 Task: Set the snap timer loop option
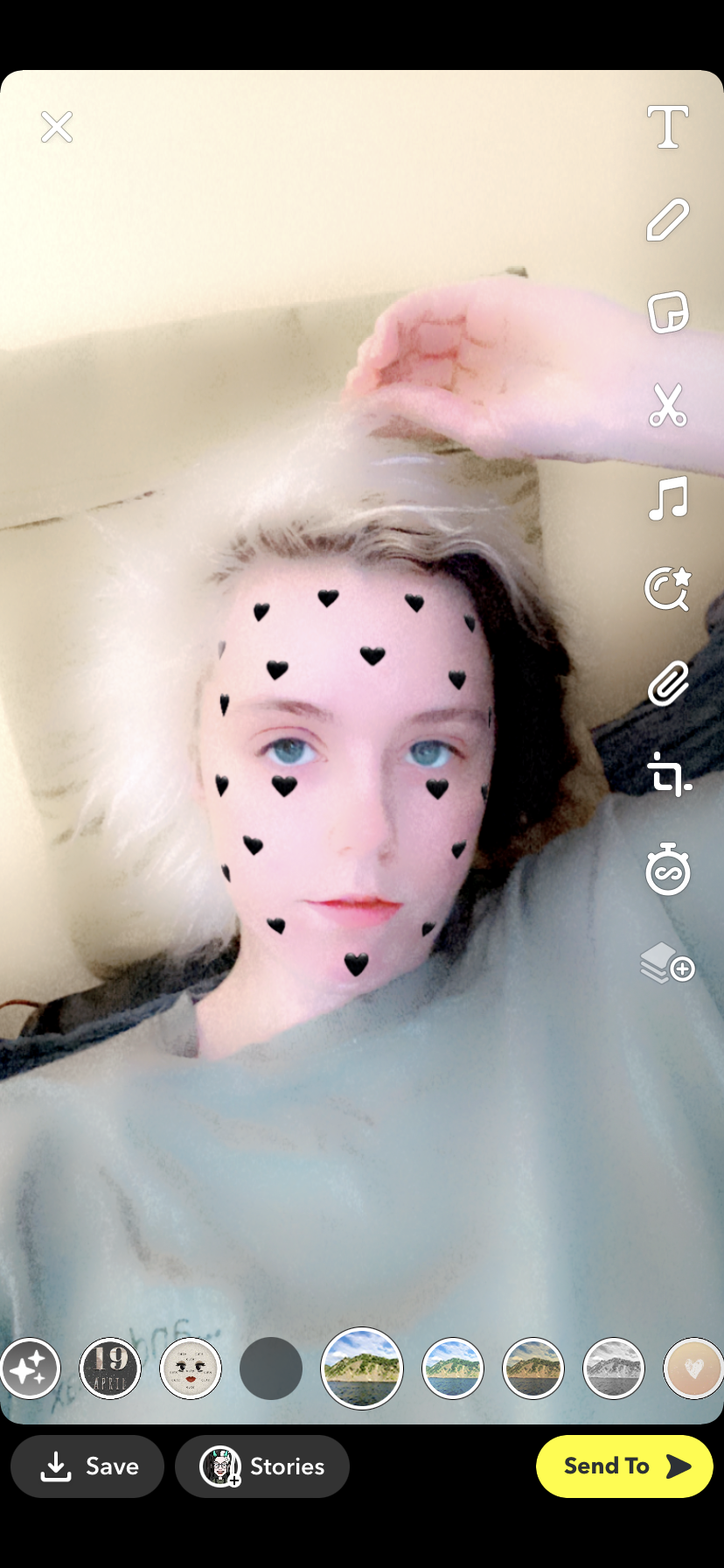pos(668,870)
